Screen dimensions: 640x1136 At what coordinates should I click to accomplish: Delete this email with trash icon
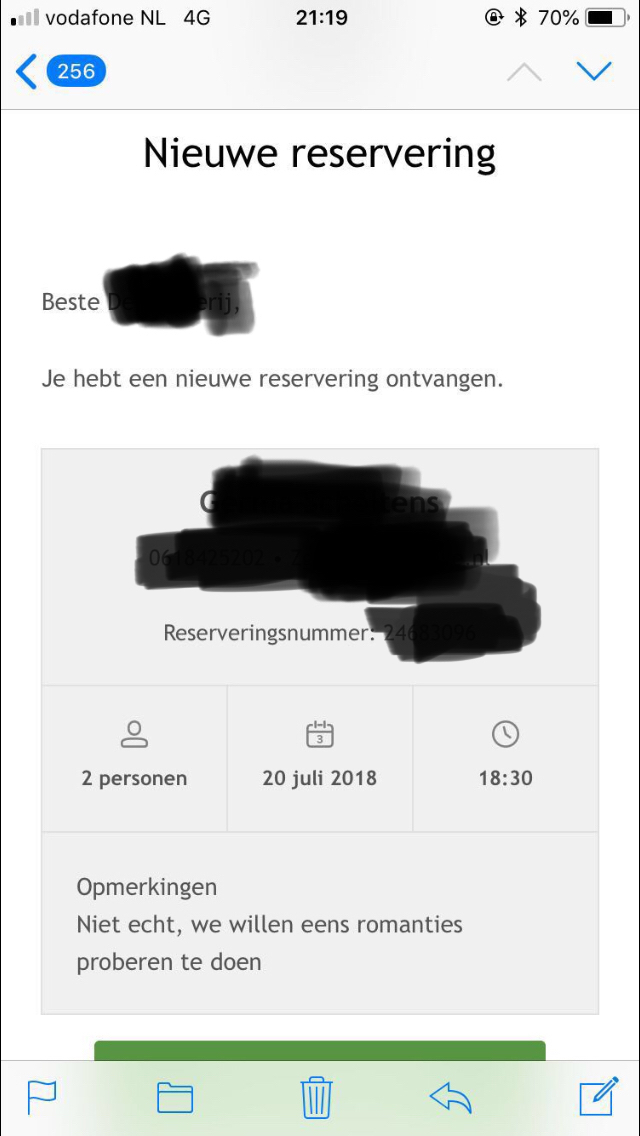[x=317, y=1097]
